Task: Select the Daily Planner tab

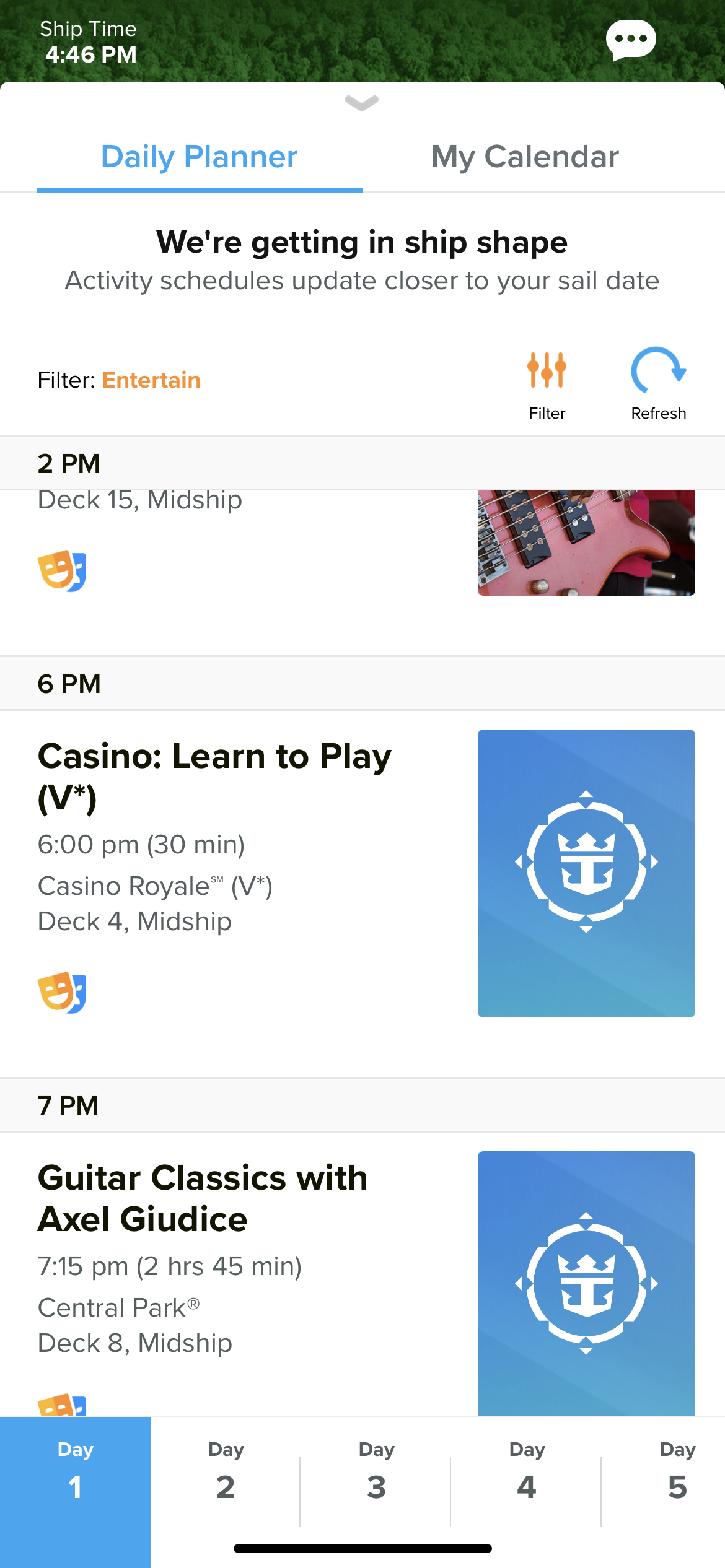Action: 200,157
